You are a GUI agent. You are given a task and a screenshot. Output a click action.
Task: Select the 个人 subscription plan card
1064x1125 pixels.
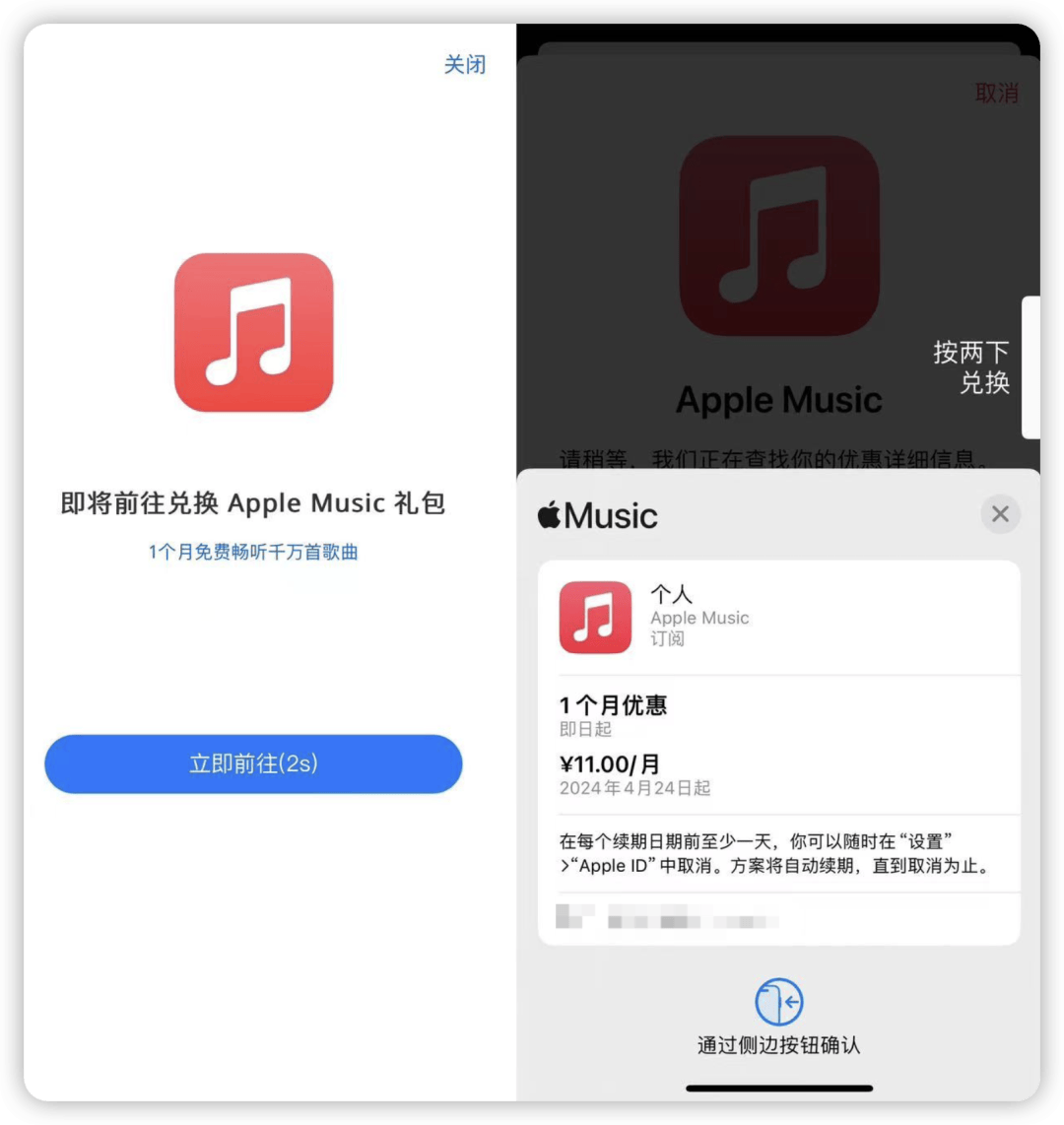(x=778, y=618)
